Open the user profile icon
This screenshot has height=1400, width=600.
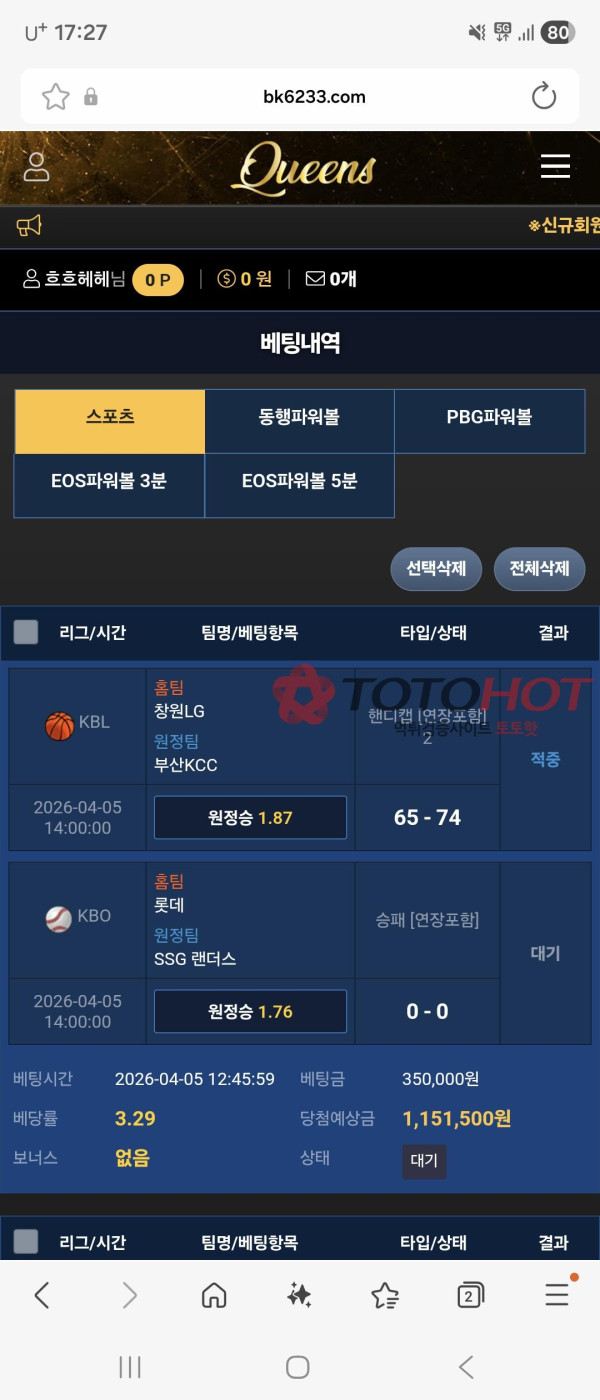37,166
